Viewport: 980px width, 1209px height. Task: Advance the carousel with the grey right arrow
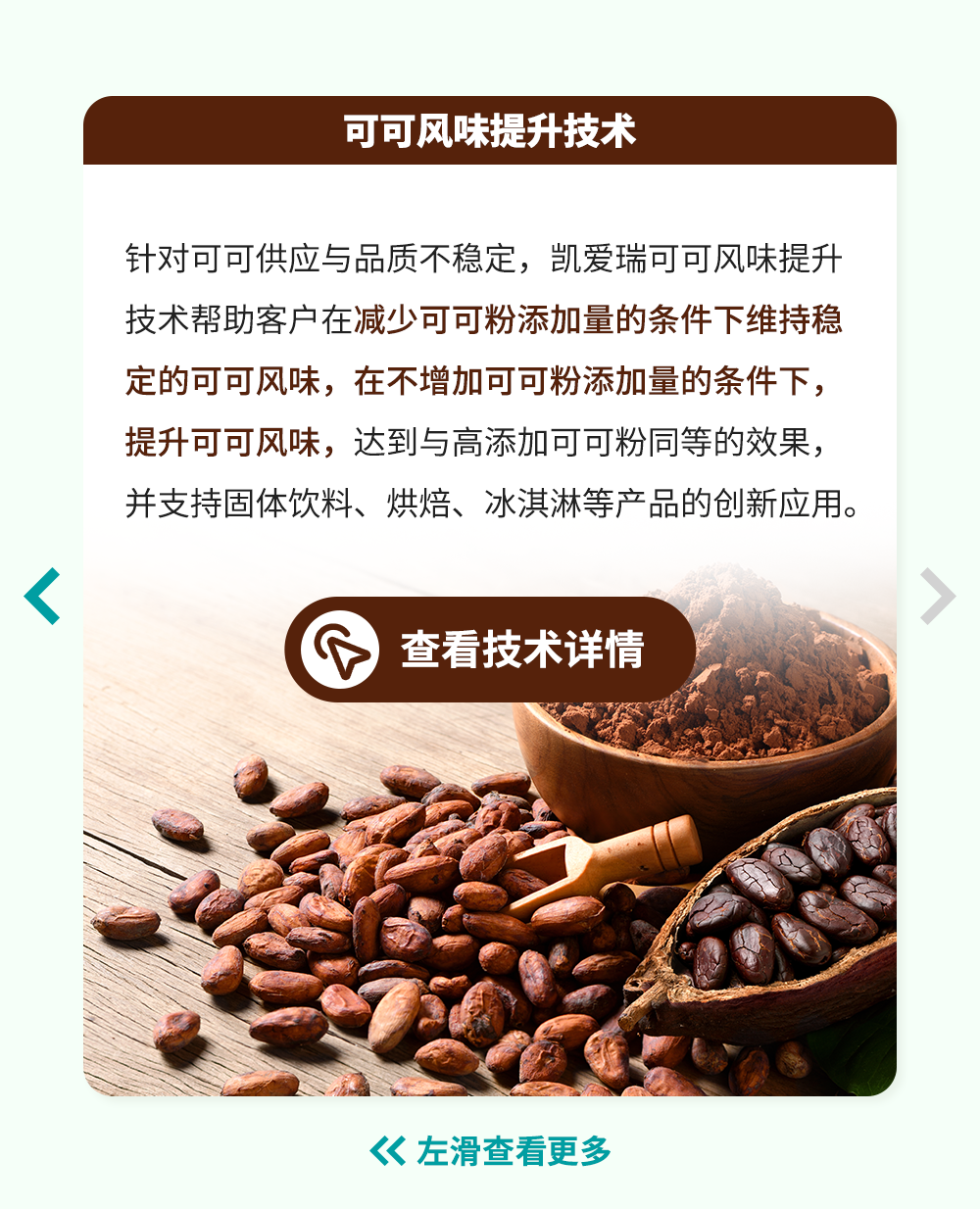pos(937,596)
